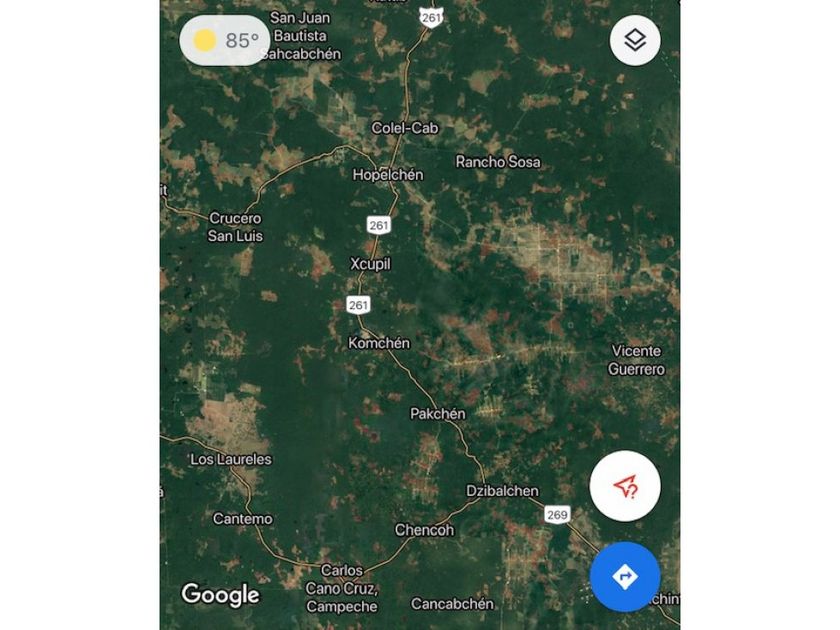Viewport: 840px width, 630px height.
Task: Open directions with the blue button
Action: click(625, 577)
